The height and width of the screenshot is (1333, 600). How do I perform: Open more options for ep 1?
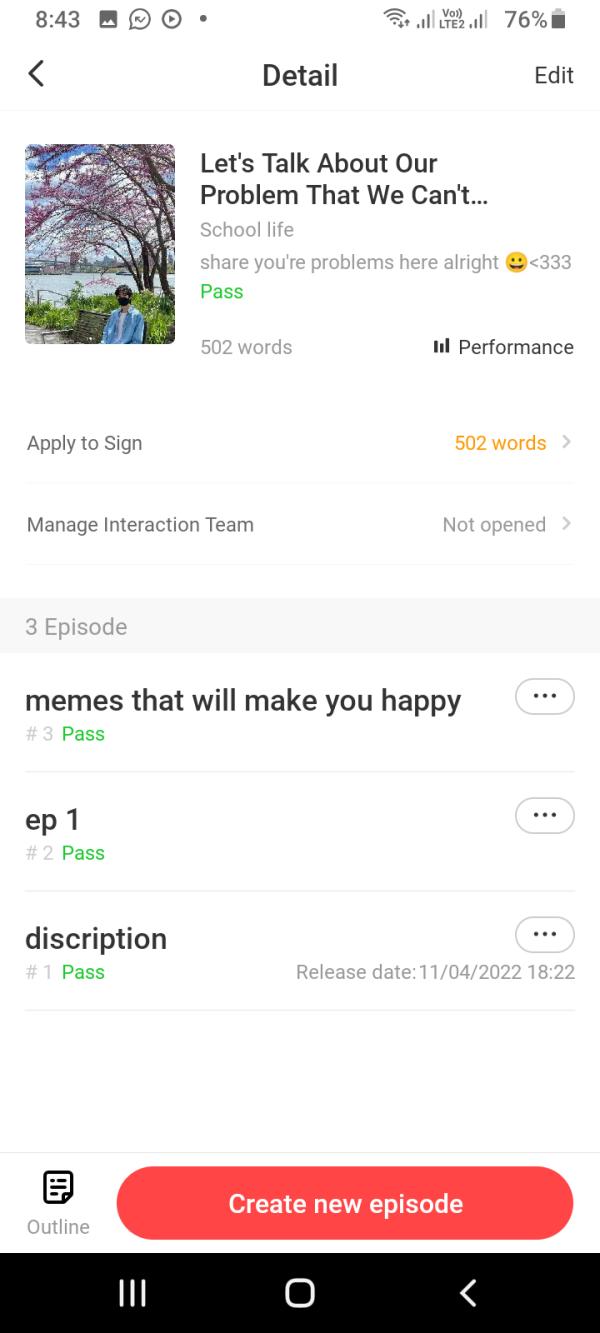544,815
